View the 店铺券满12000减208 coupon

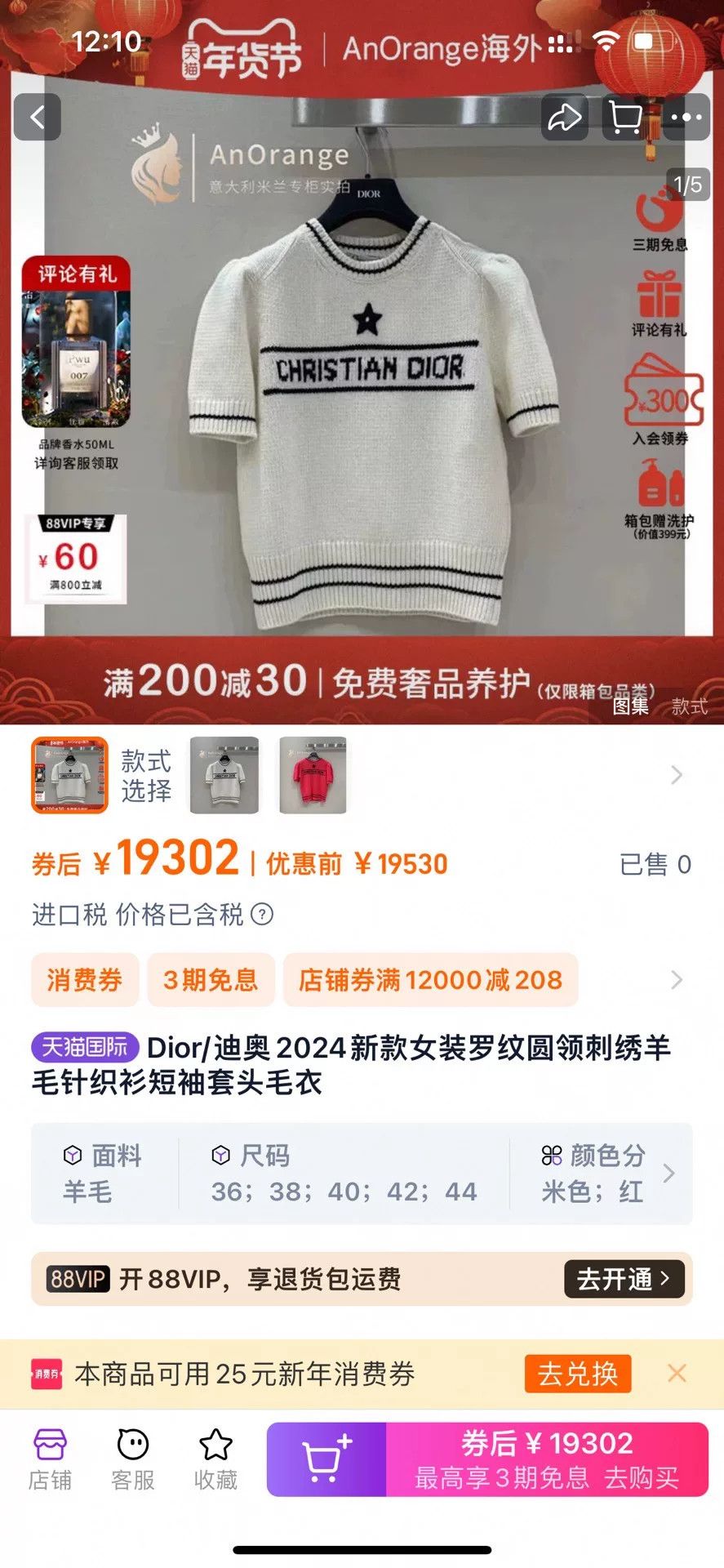coord(430,980)
